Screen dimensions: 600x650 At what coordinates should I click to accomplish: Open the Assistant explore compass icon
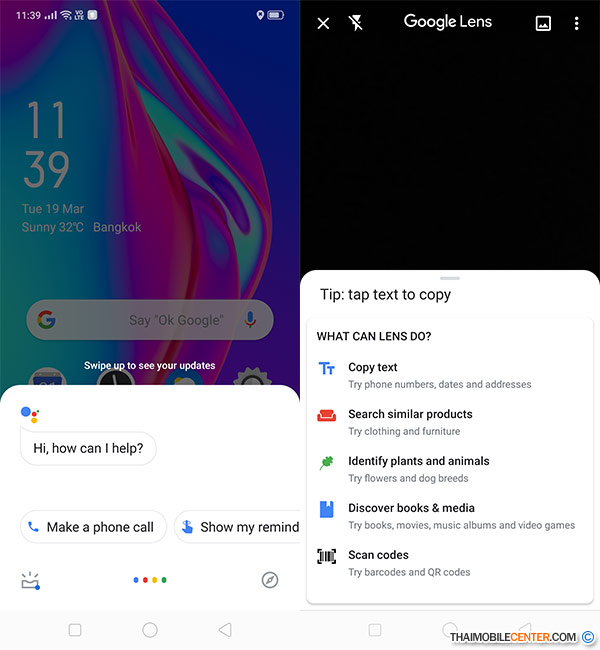tap(269, 580)
